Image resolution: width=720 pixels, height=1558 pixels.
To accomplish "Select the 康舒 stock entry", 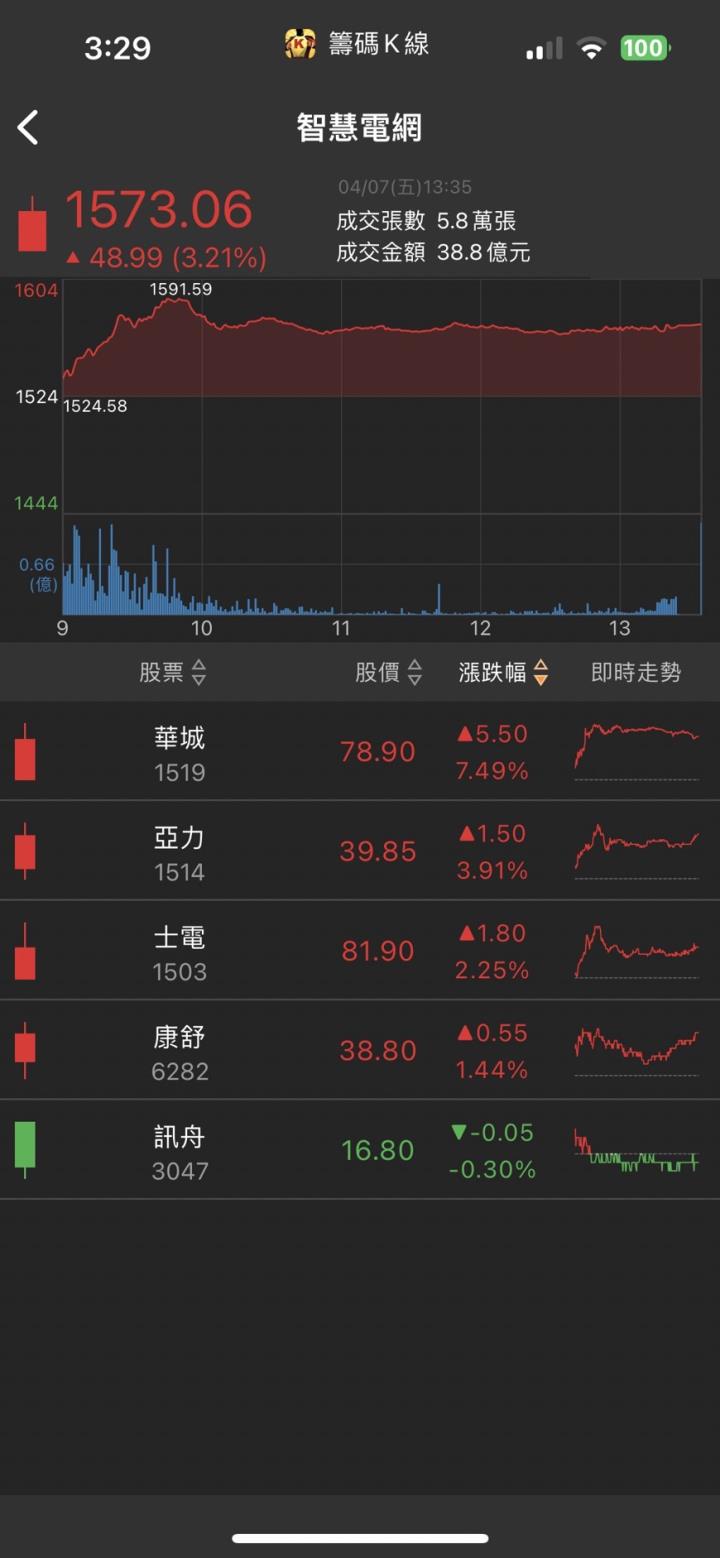I will (180, 1050).
